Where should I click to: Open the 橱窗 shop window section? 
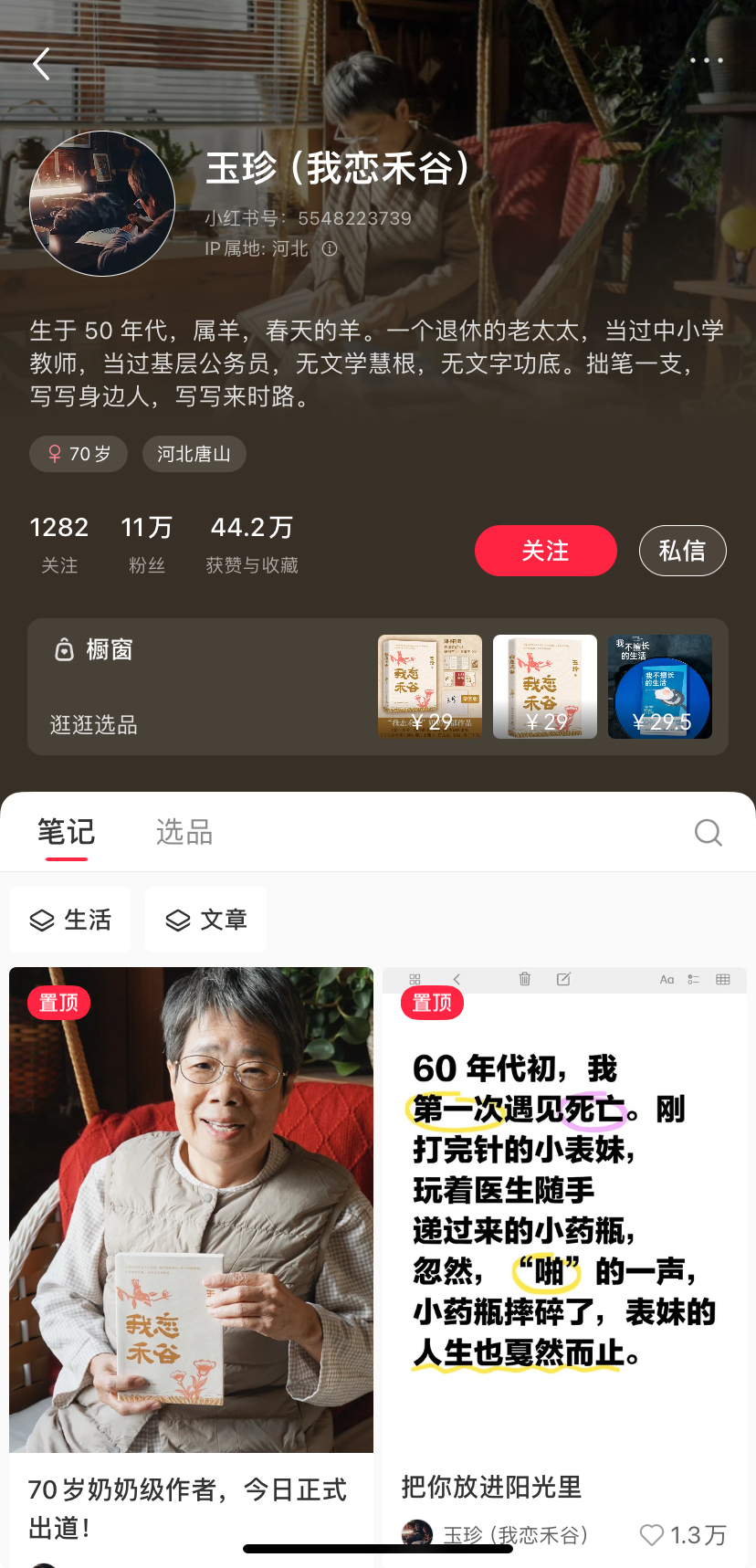click(93, 650)
